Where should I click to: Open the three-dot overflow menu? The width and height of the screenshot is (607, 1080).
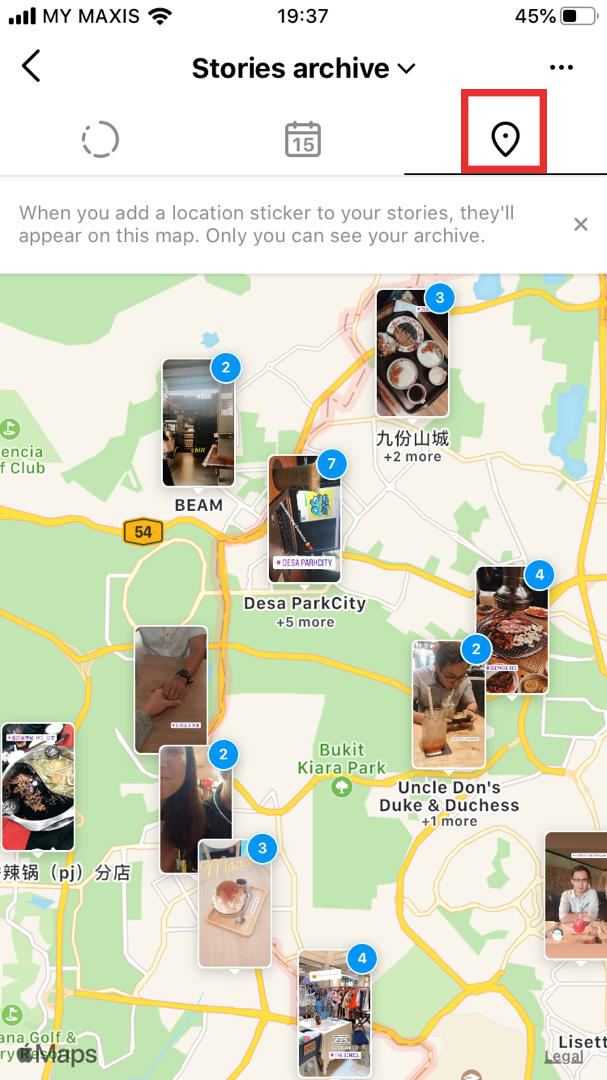point(561,68)
